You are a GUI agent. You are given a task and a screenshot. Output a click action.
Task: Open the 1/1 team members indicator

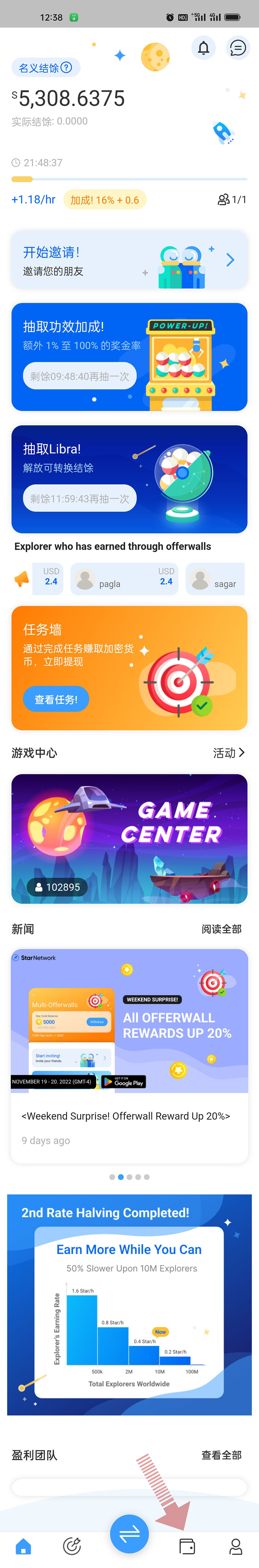[x=232, y=200]
